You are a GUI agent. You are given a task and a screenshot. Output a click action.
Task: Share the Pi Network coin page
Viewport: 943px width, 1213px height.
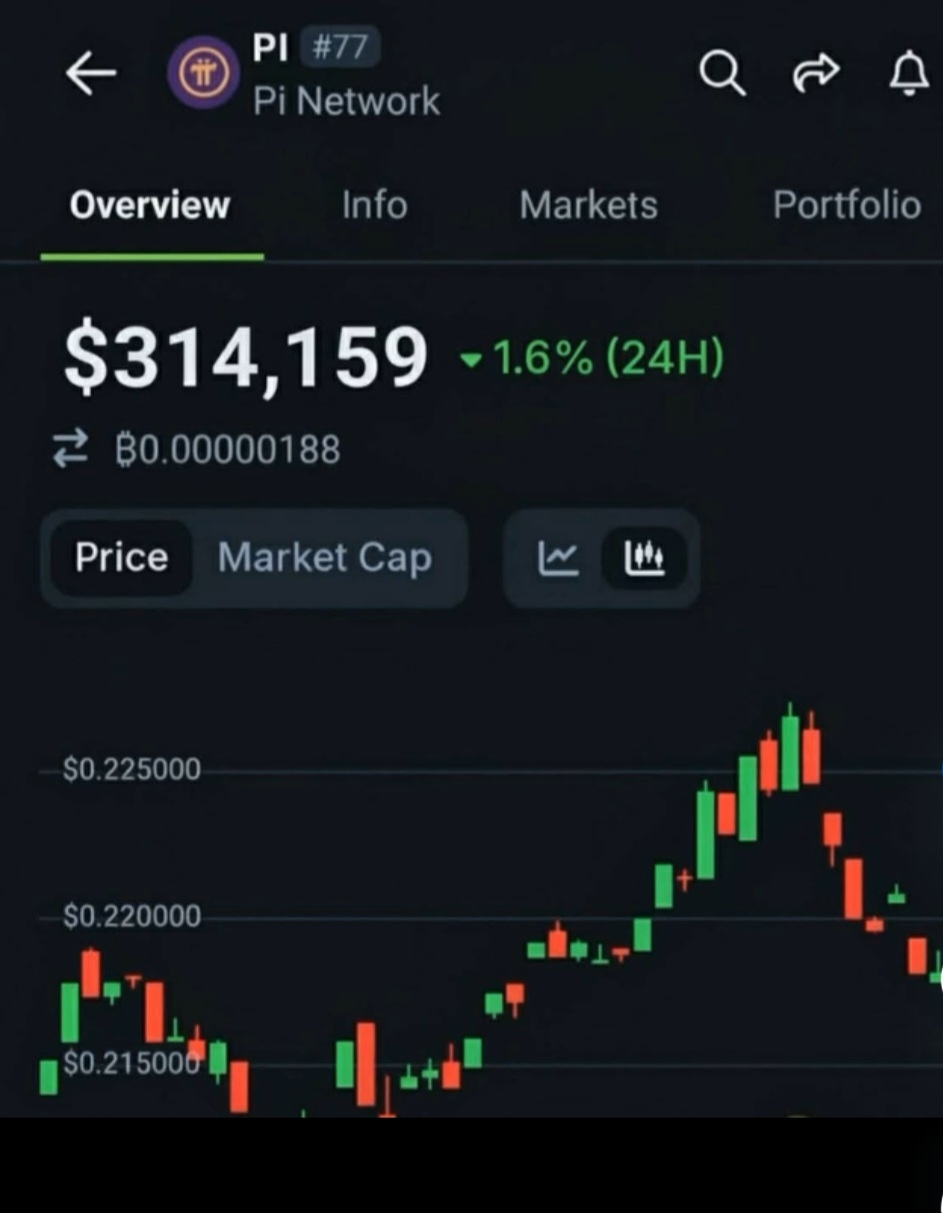(815, 74)
